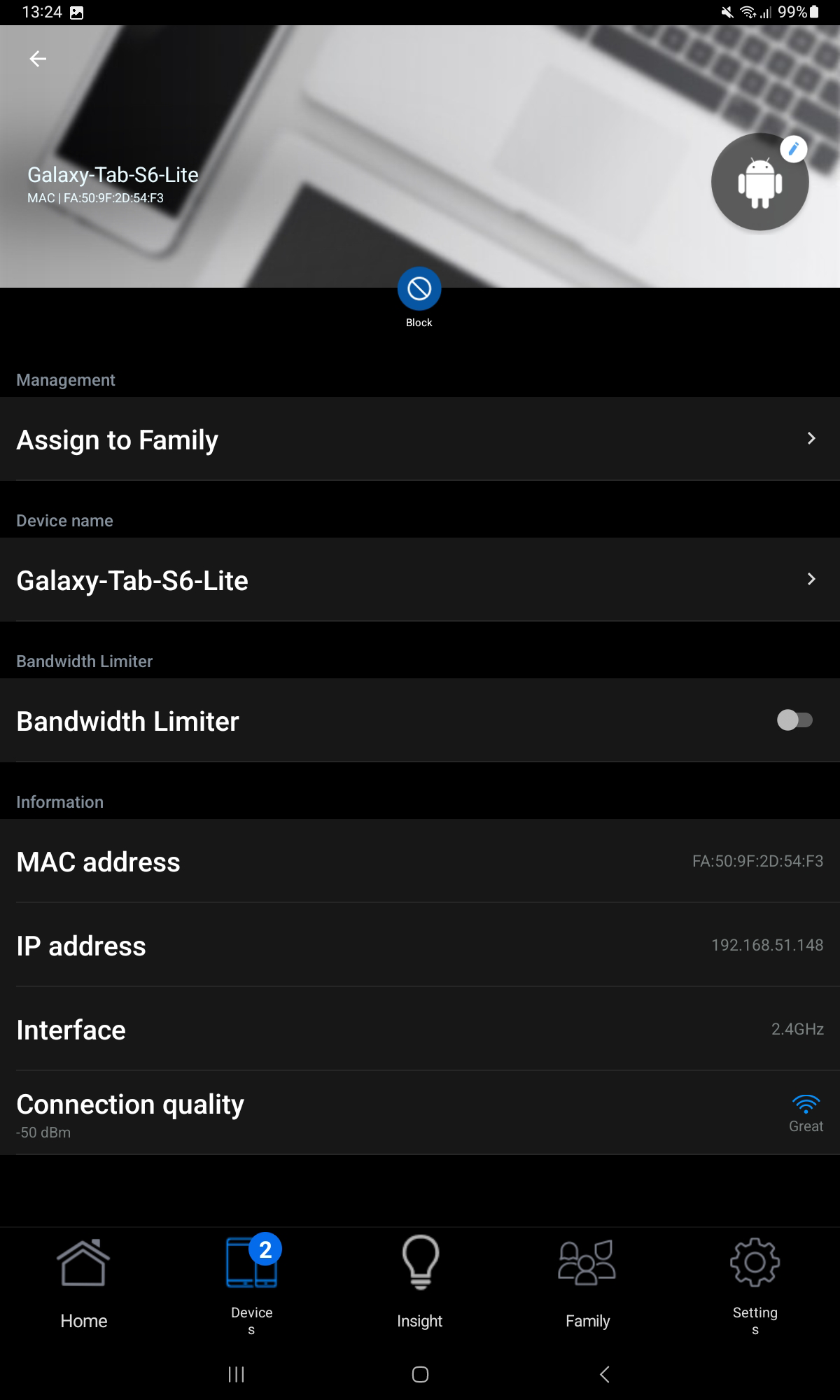Block the Galaxy-Tab-S6-Lite device

[419, 289]
